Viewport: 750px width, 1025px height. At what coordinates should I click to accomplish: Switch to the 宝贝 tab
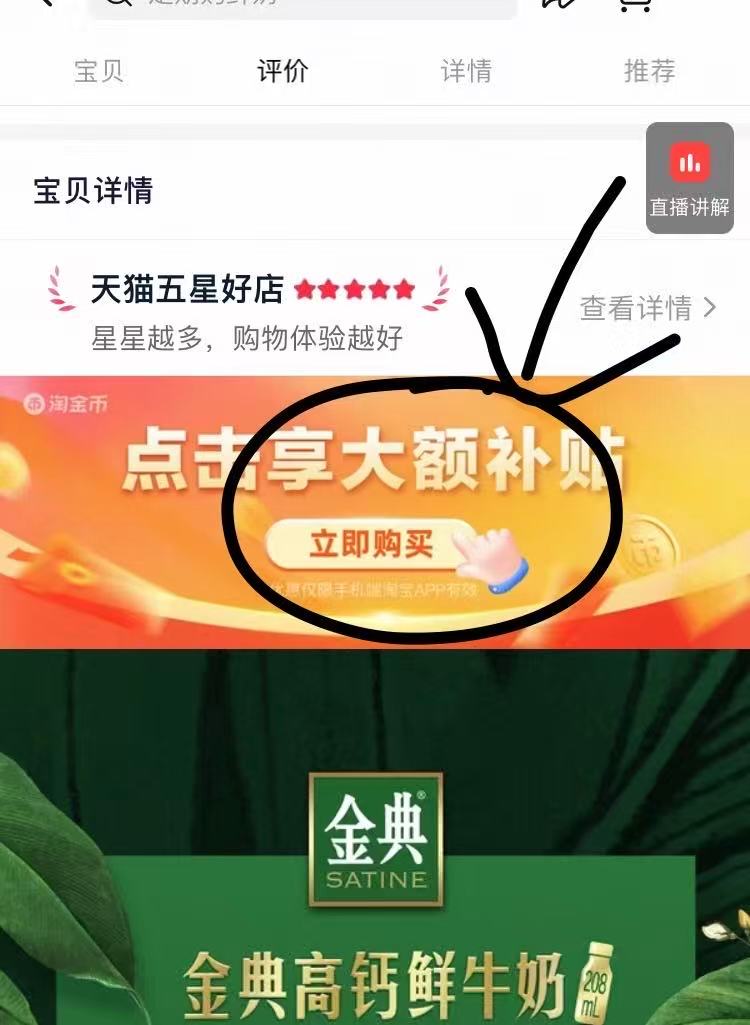[99, 72]
